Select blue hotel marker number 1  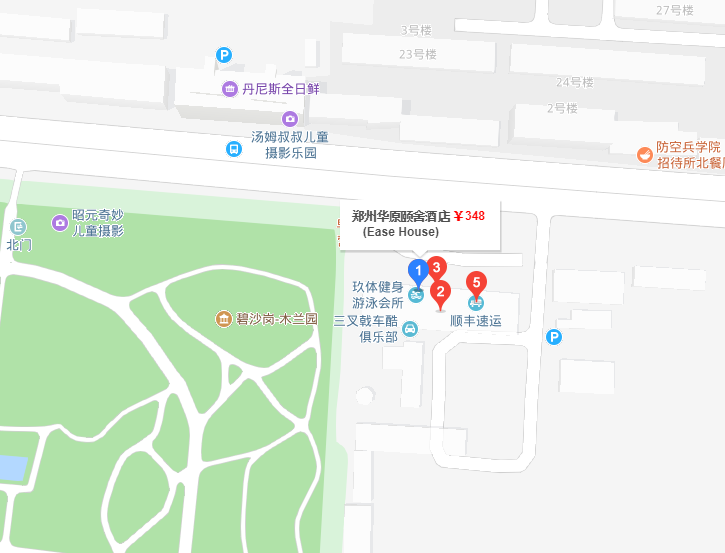(x=419, y=270)
